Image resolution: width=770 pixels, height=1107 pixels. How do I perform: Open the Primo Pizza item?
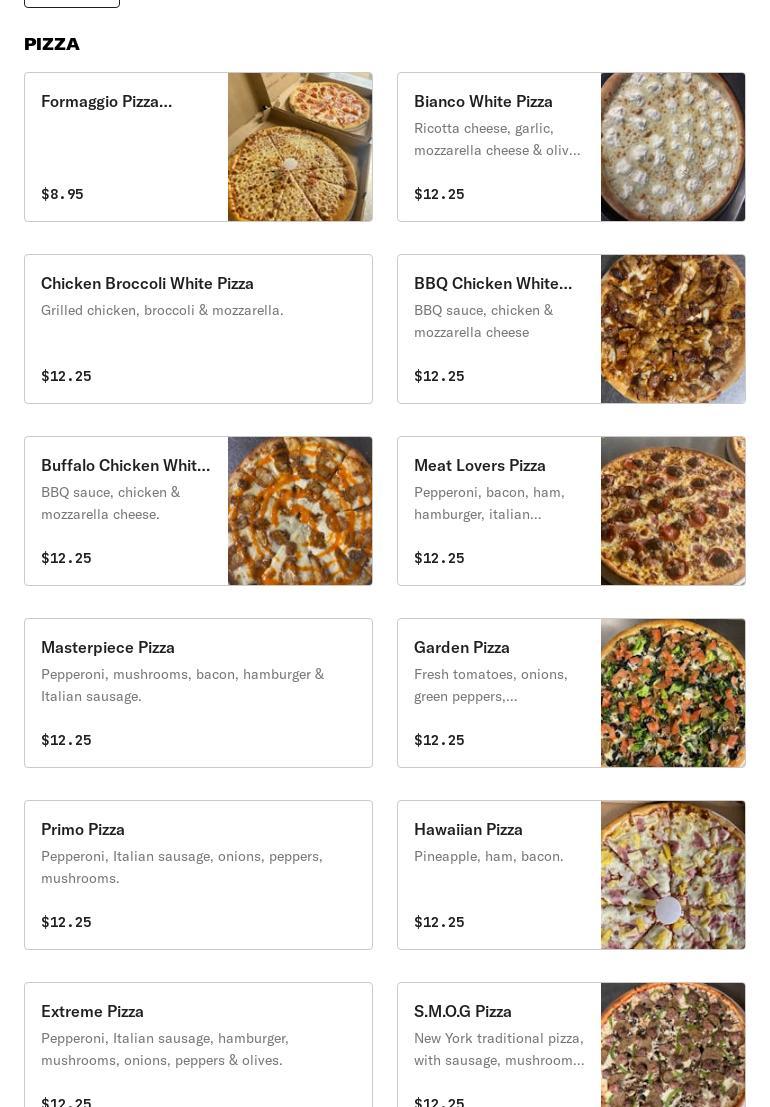[198, 875]
